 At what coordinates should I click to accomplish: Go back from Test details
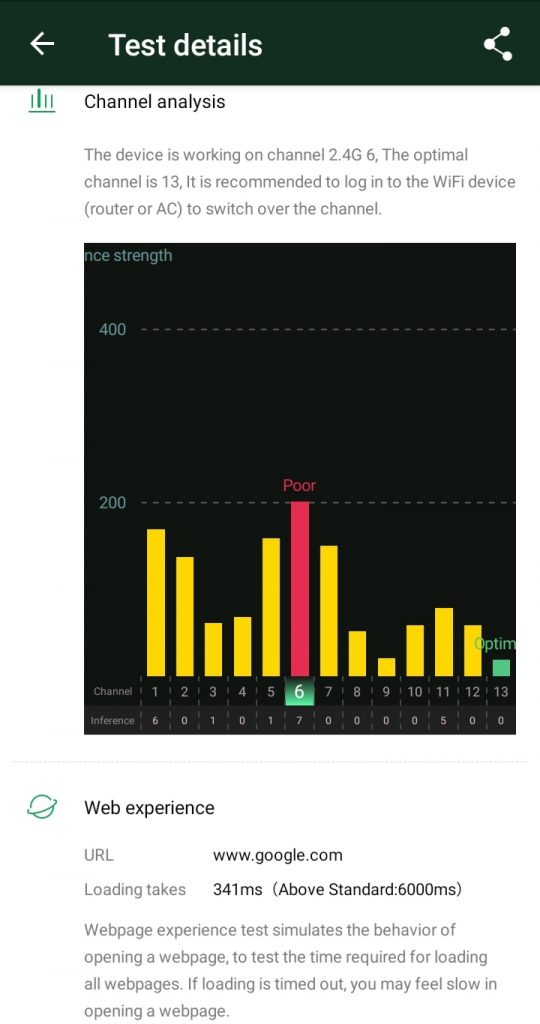tap(42, 44)
